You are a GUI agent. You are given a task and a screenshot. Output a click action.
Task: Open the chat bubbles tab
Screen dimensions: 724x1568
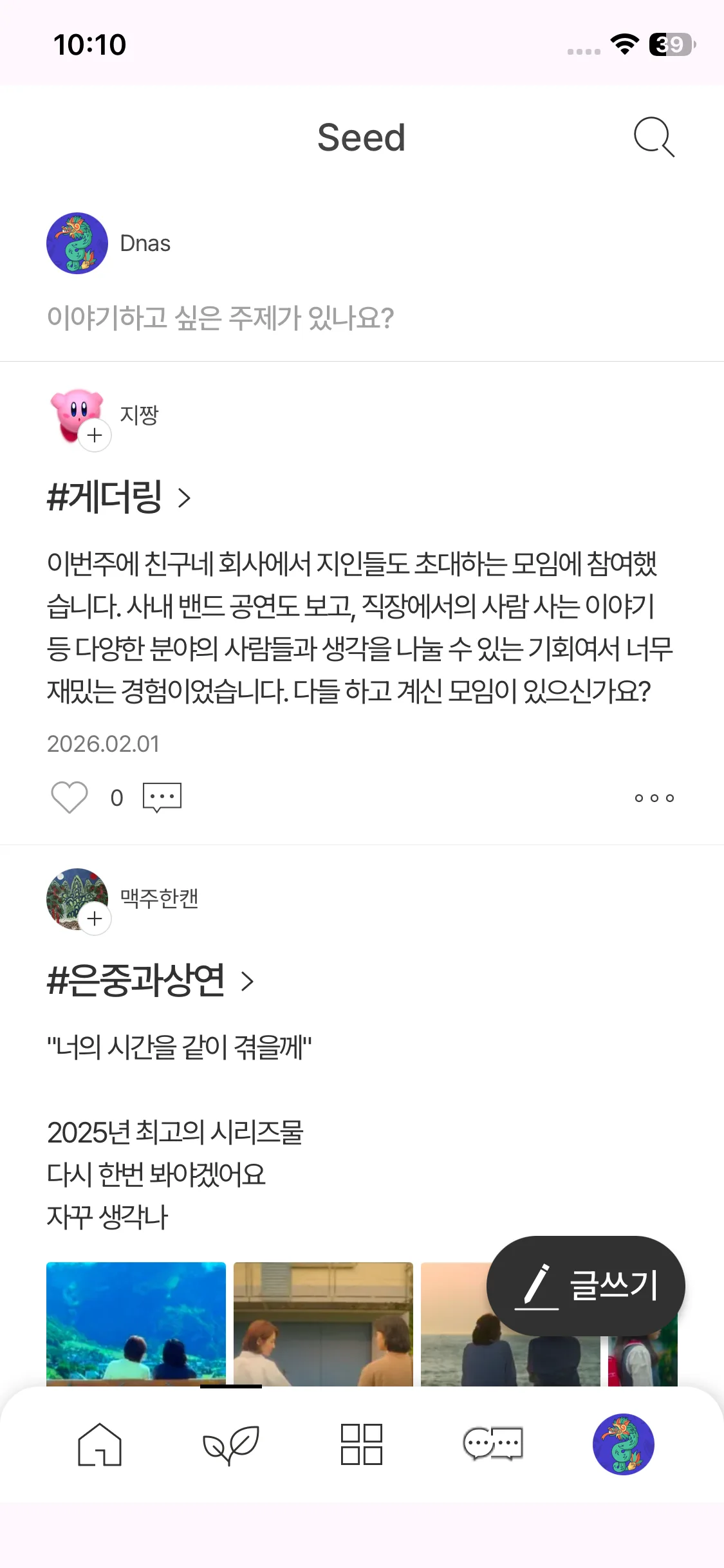click(x=493, y=1444)
